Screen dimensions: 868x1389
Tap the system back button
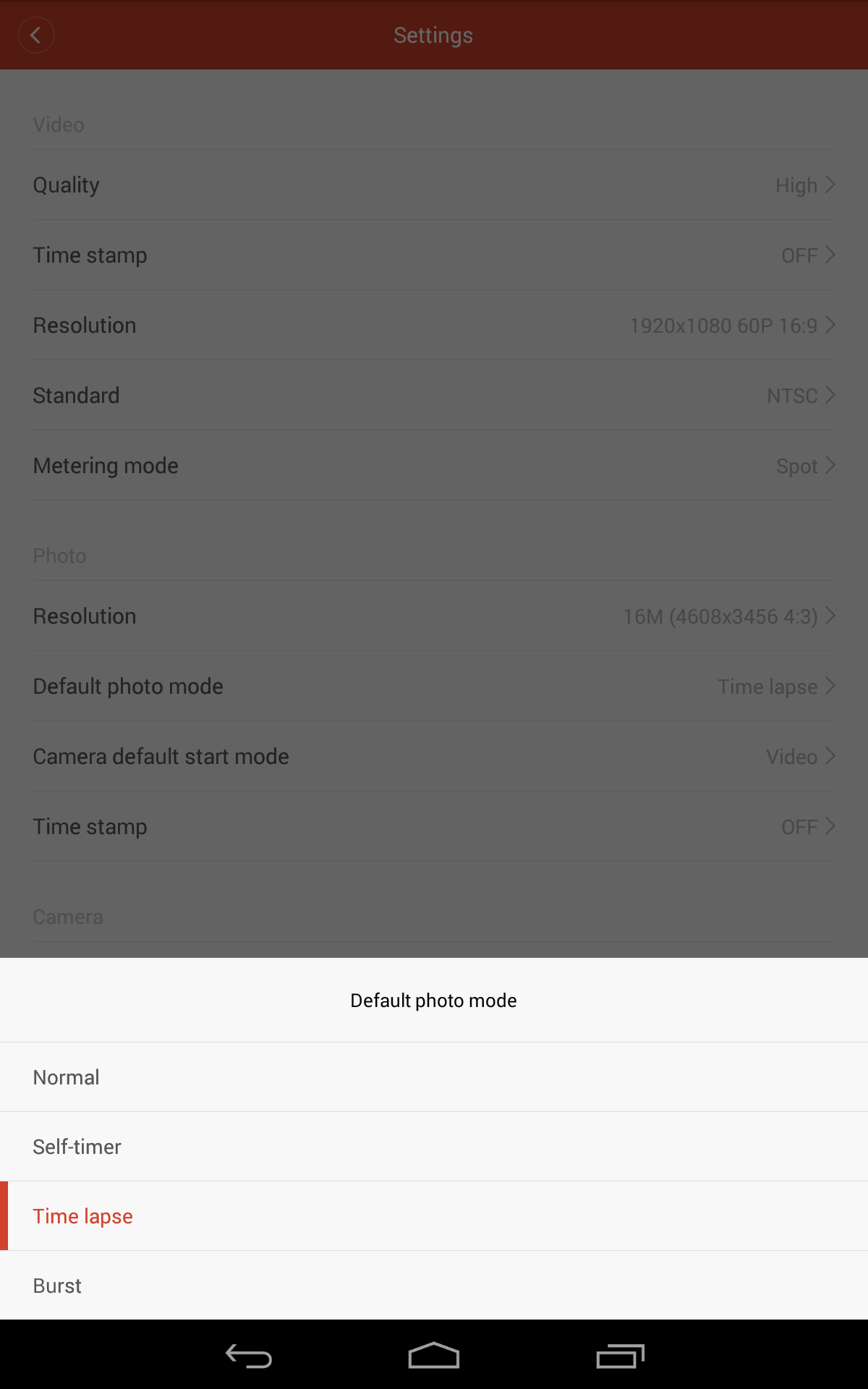[248, 1356]
